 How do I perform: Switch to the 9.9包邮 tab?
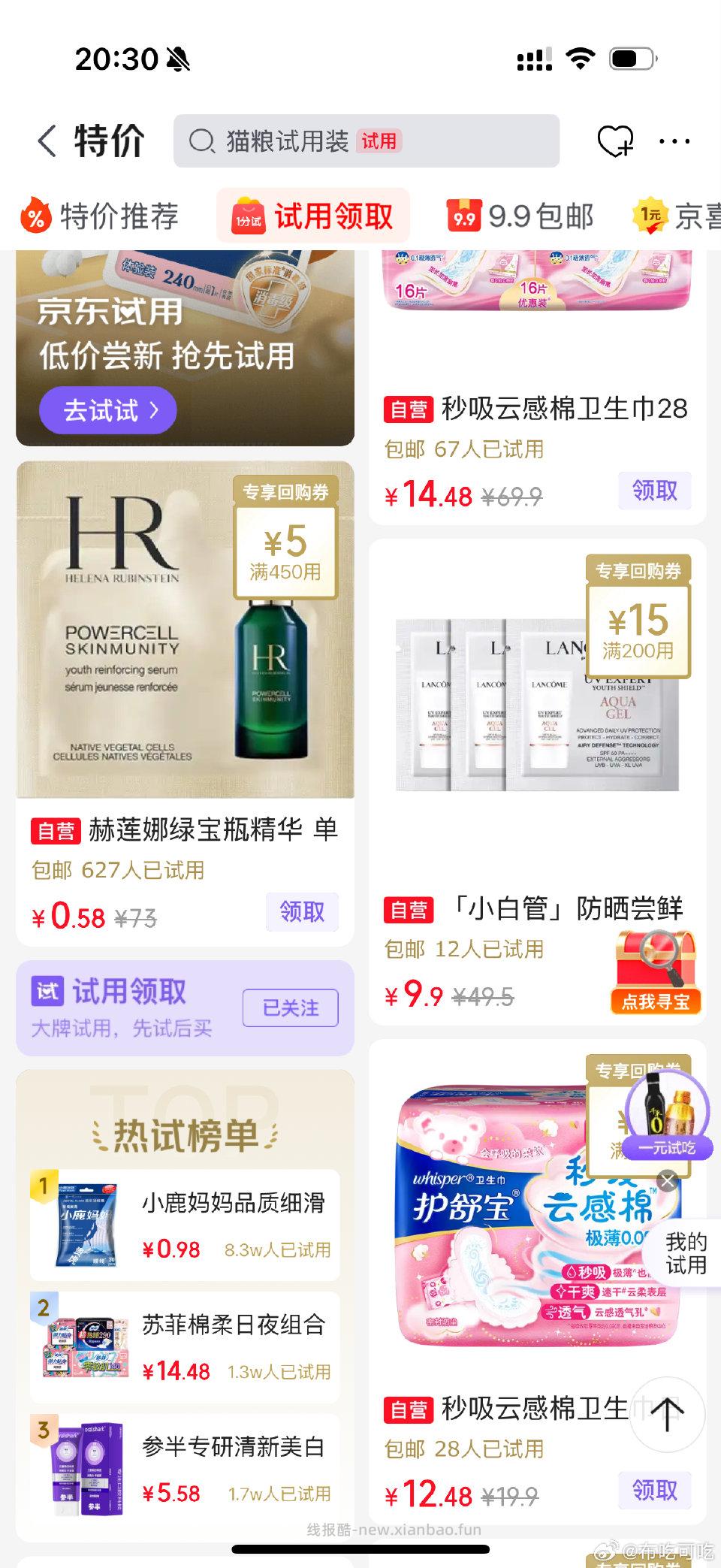(520, 217)
